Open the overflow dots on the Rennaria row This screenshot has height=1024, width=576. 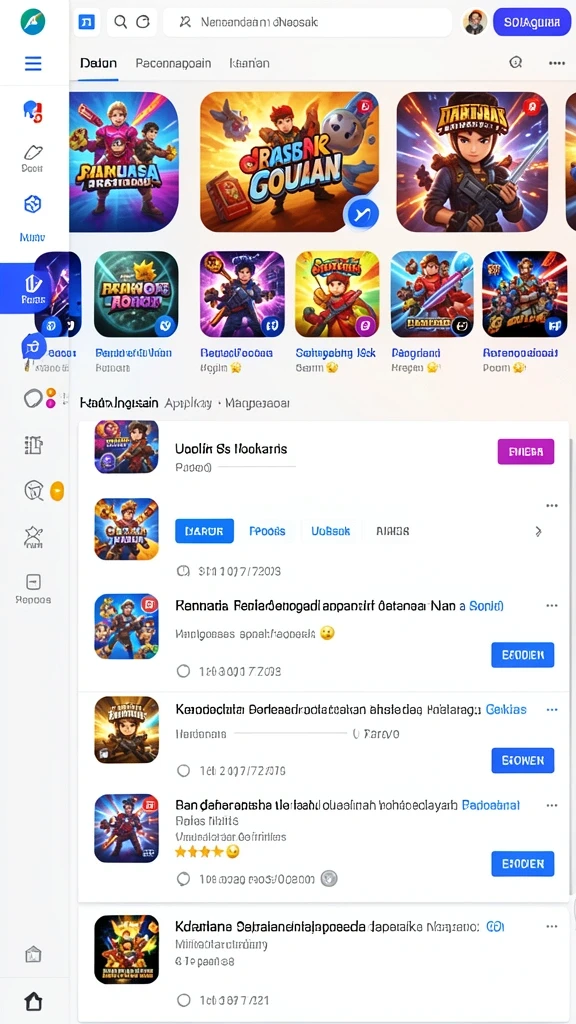point(552,605)
